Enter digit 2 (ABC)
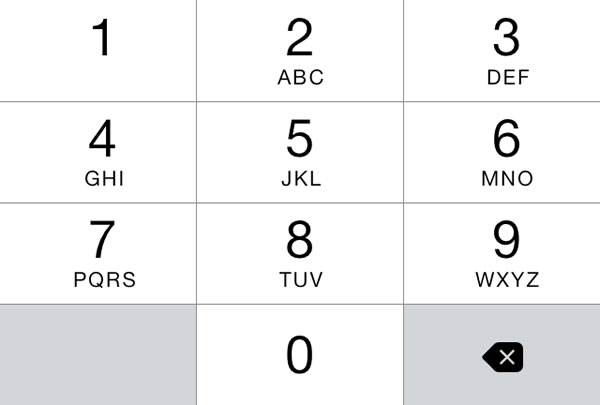 coord(300,50)
